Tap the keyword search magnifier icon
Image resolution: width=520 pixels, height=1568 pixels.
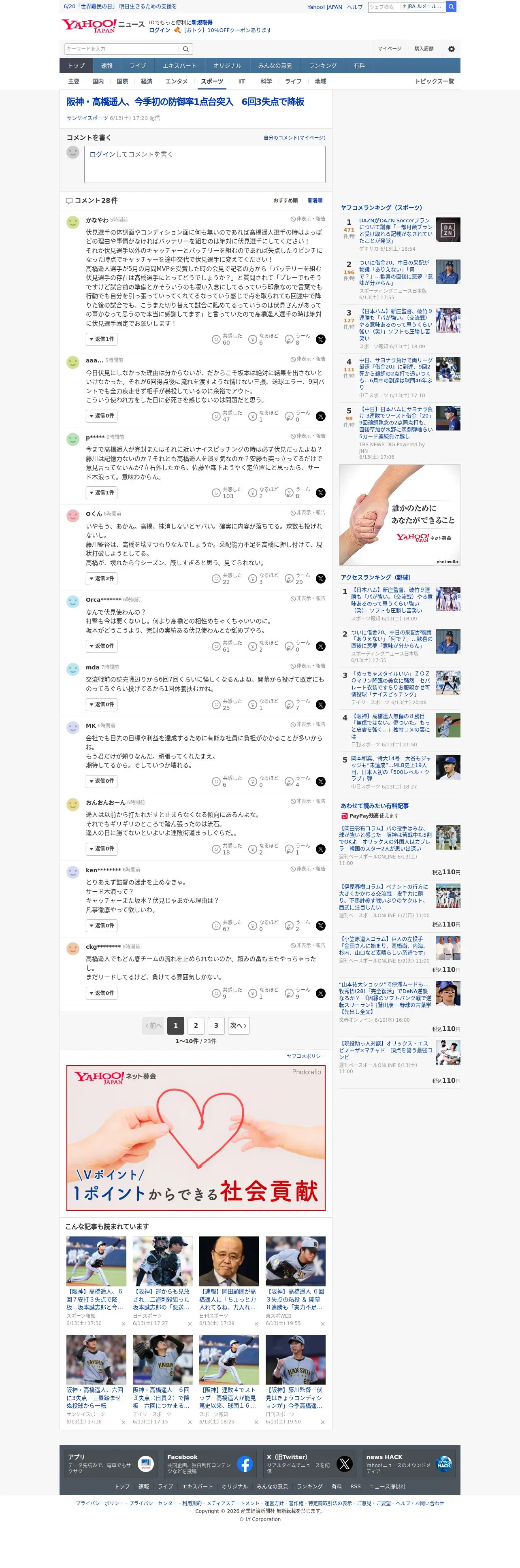[x=186, y=49]
